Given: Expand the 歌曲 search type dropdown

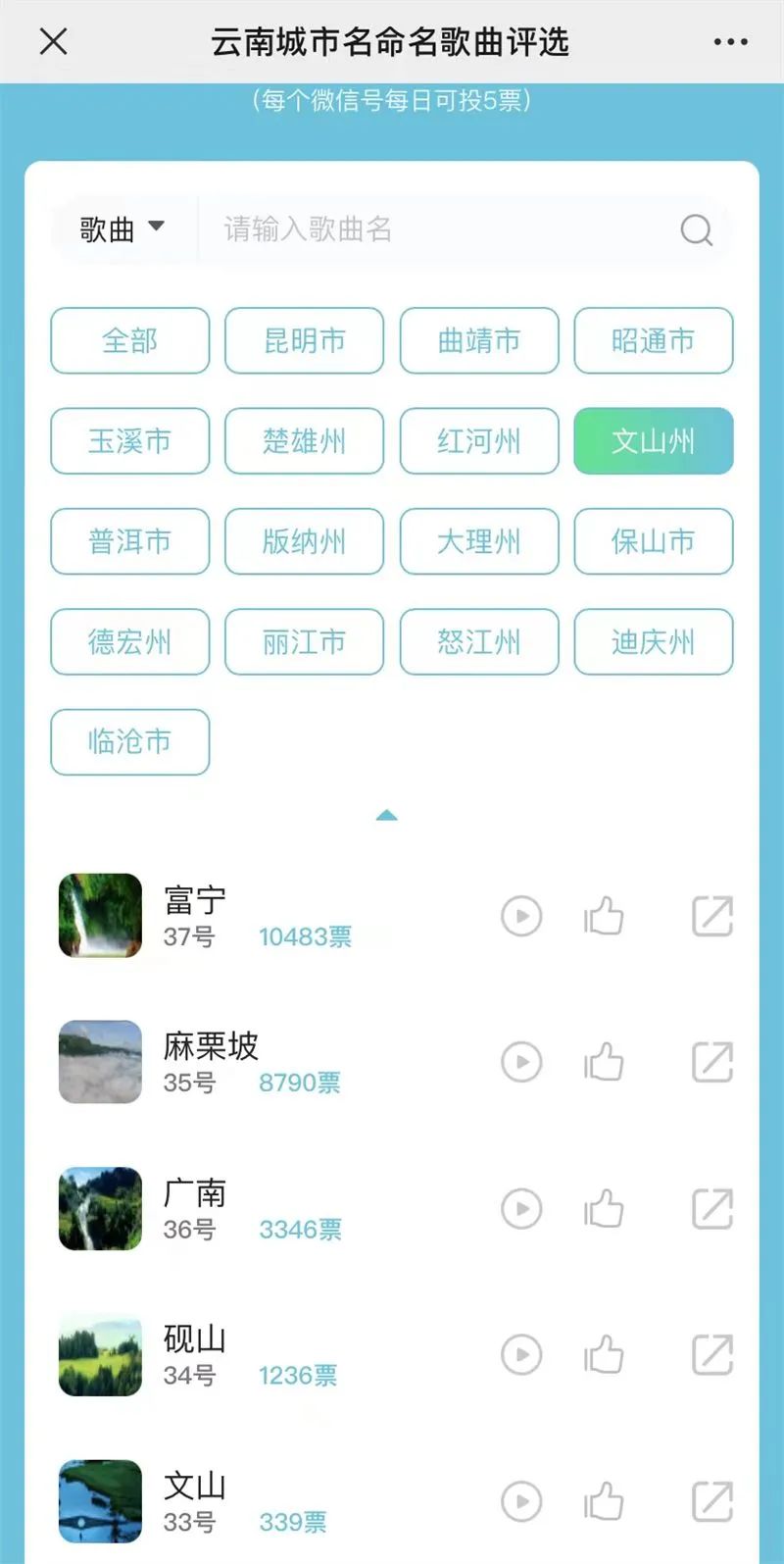Looking at the screenshot, I should [x=122, y=229].
